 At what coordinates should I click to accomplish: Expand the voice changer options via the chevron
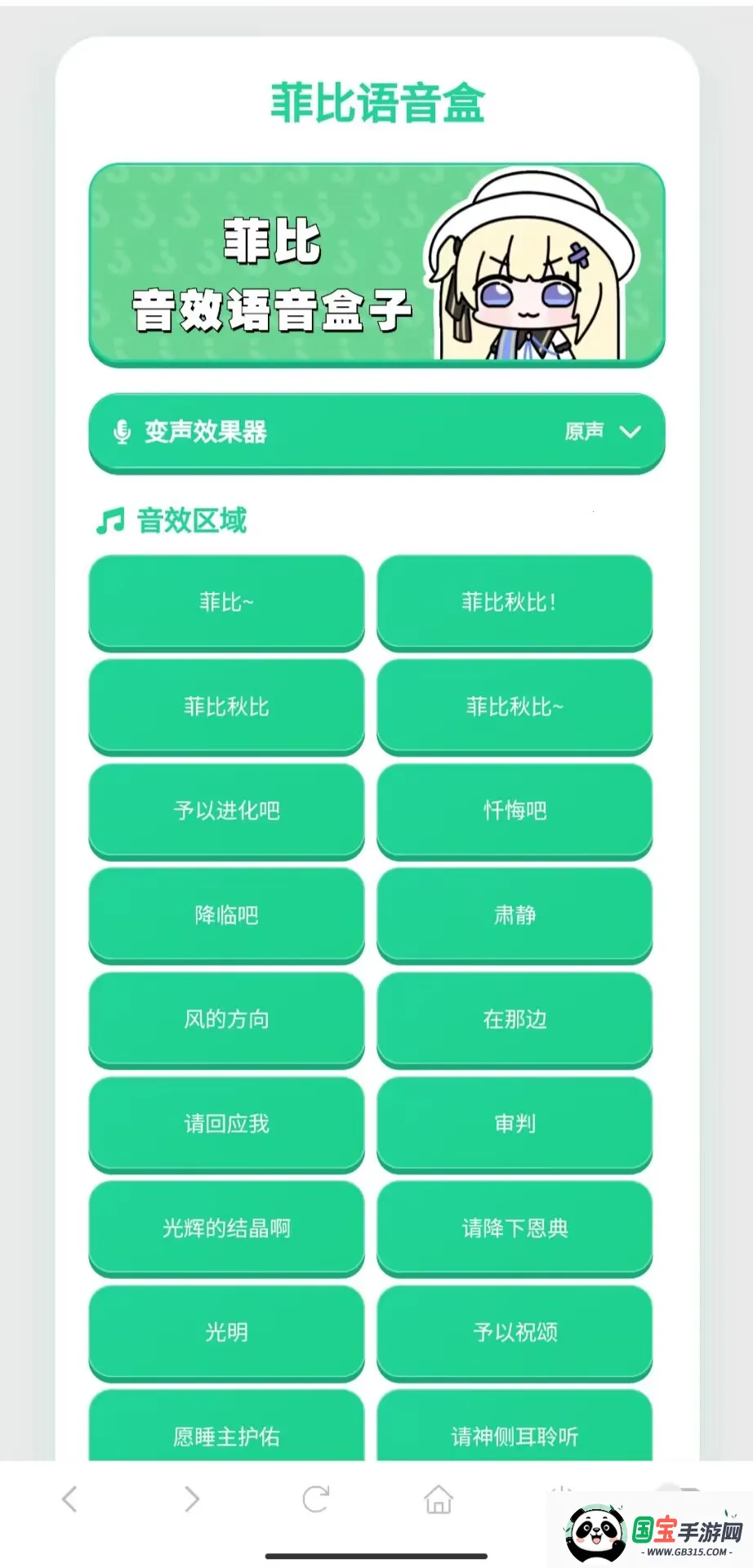tap(629, 434)
